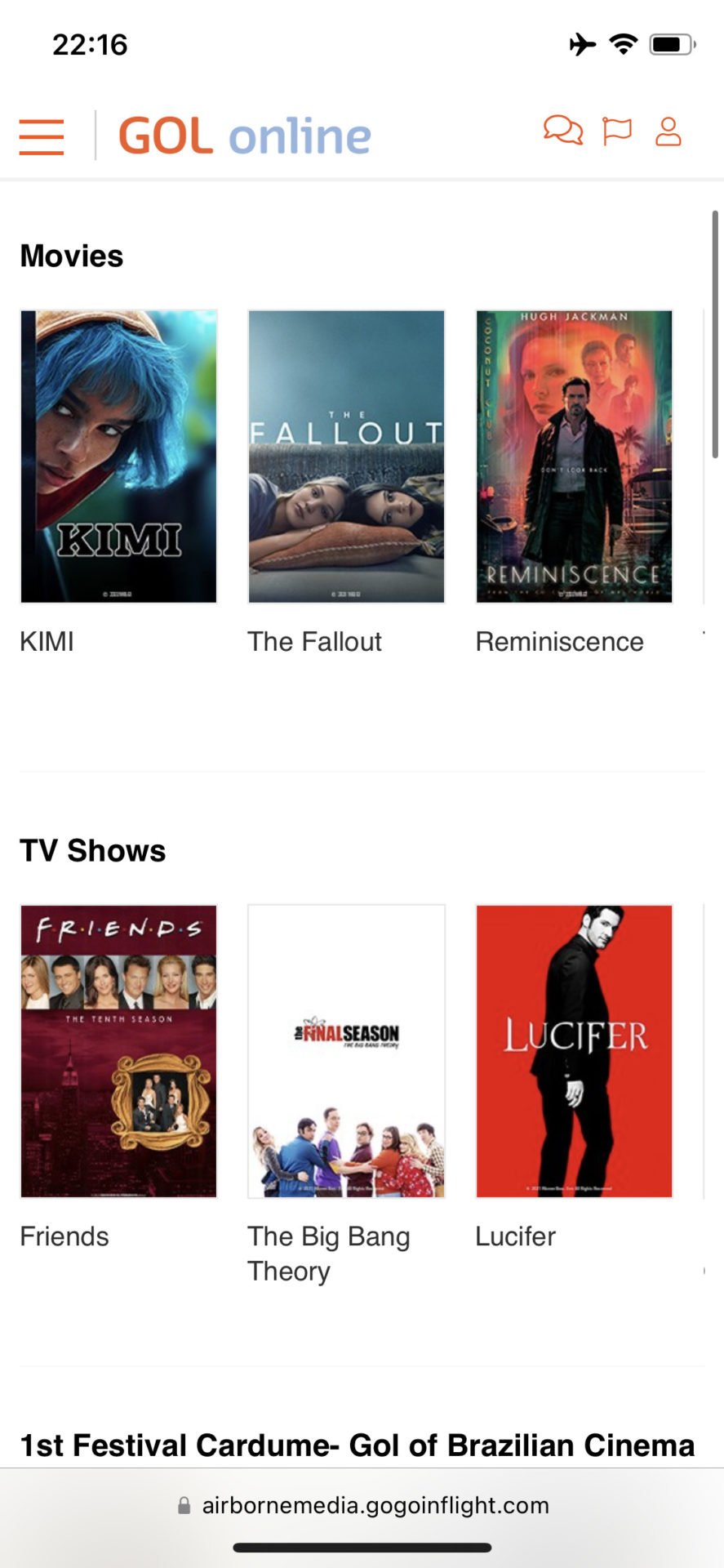
Task: Open the KIMI movie poster
Action: coord(119,457)
